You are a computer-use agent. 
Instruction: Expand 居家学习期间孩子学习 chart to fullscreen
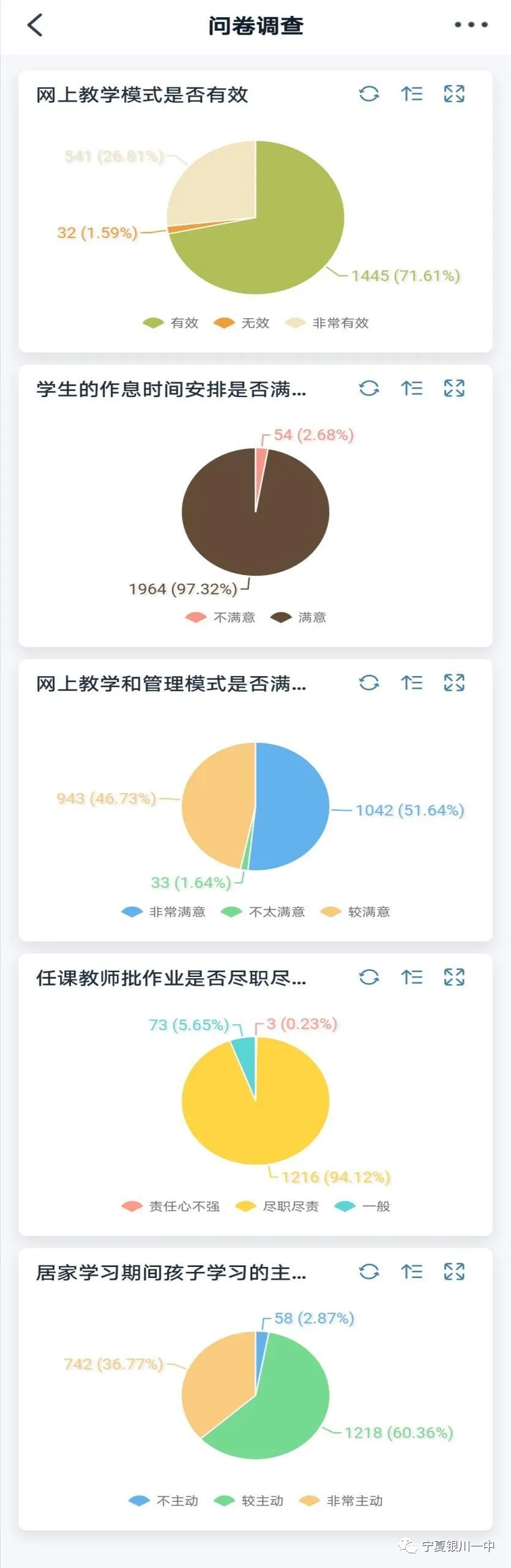454,1272
